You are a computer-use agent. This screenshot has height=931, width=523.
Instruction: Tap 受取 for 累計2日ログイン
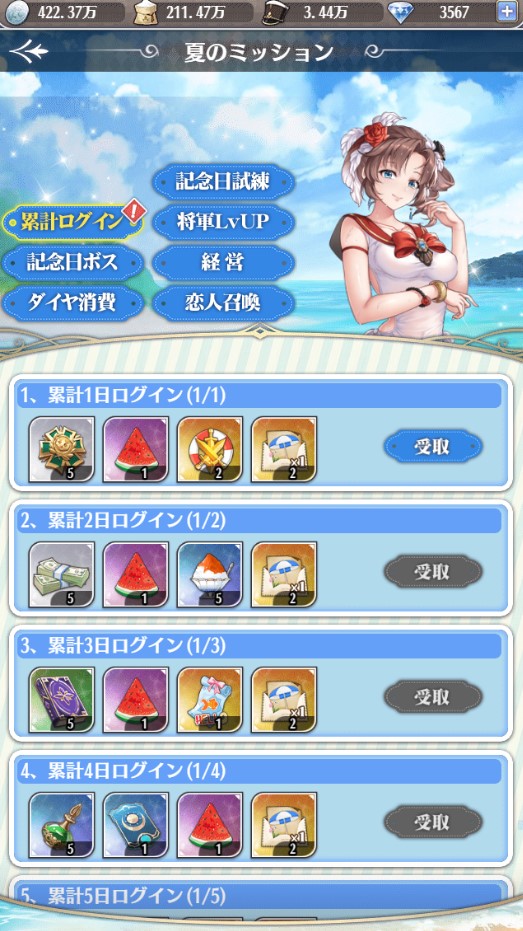click(x=433, y=572)
